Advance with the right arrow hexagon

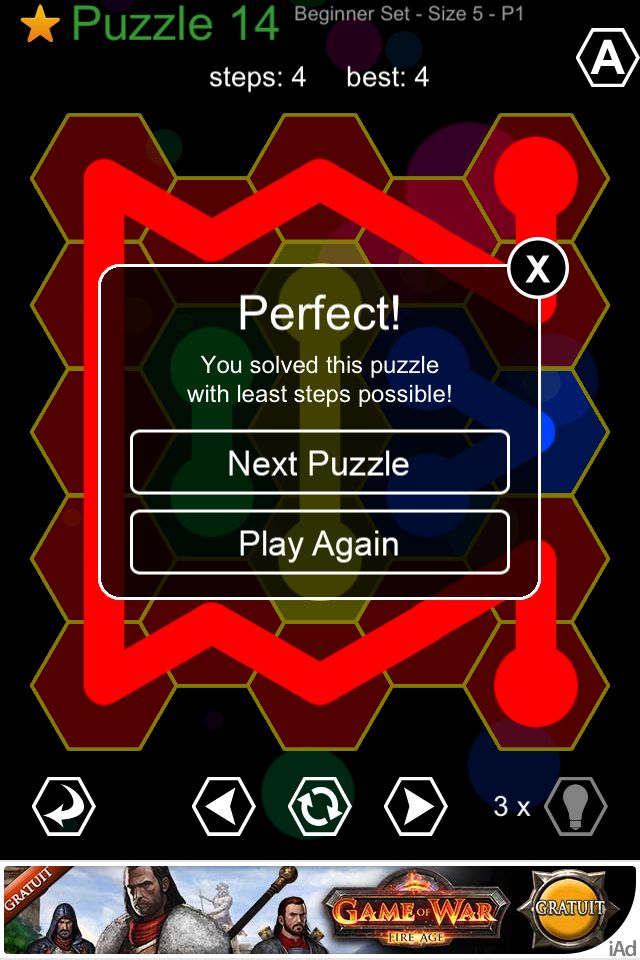[416, 806]
